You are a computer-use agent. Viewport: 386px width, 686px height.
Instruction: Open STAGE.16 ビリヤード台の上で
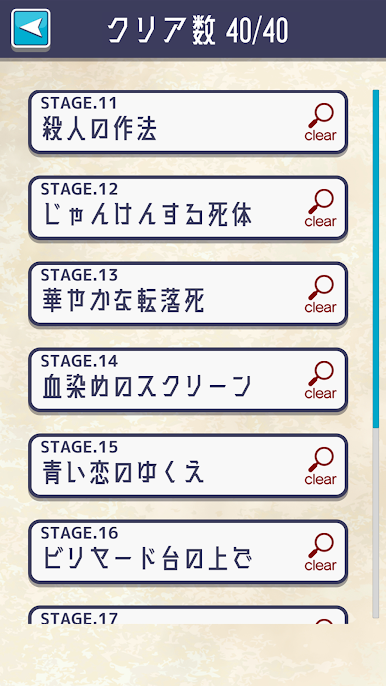188,552
